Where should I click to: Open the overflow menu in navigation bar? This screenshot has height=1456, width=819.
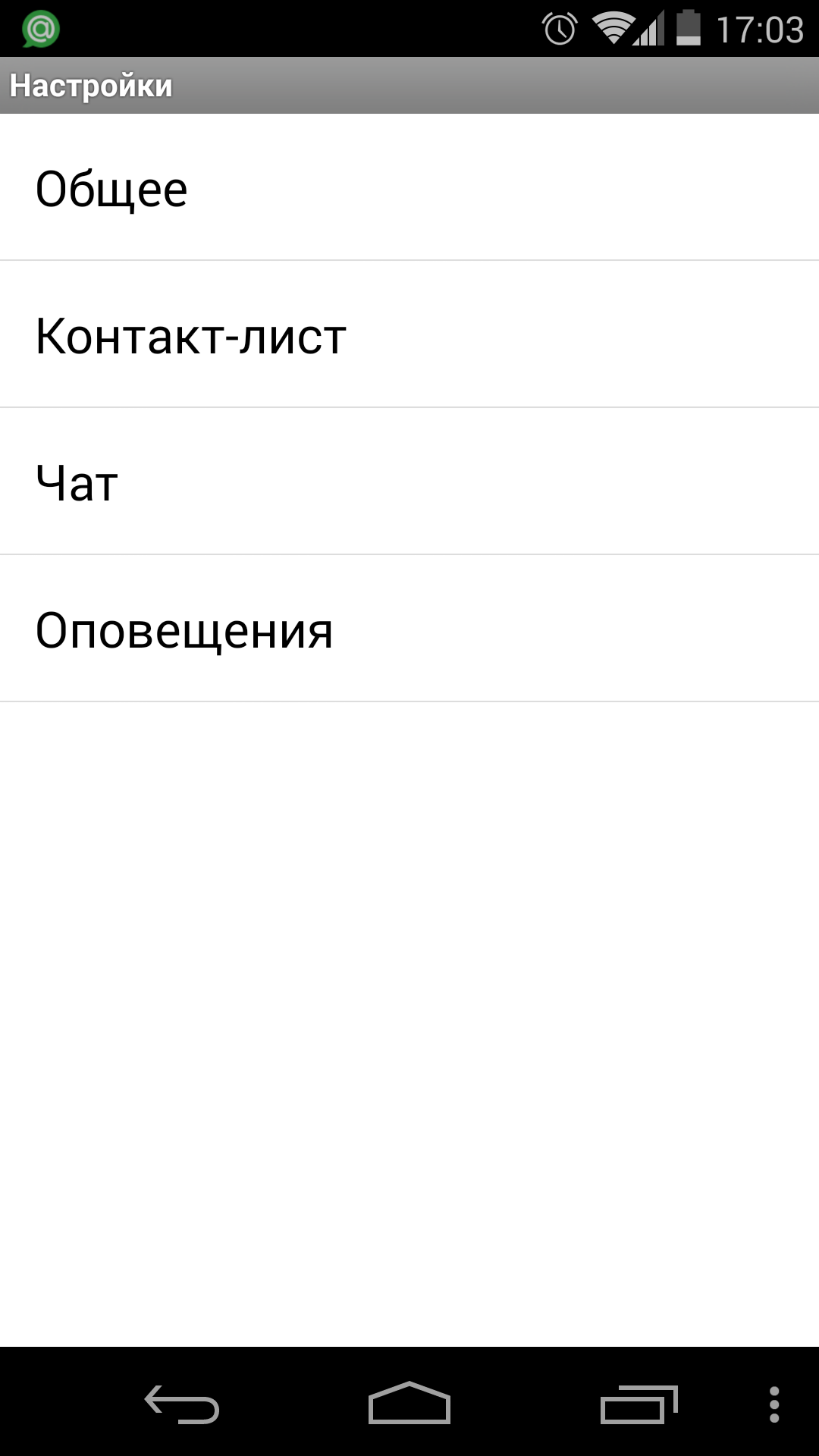tap(774, 1404)
